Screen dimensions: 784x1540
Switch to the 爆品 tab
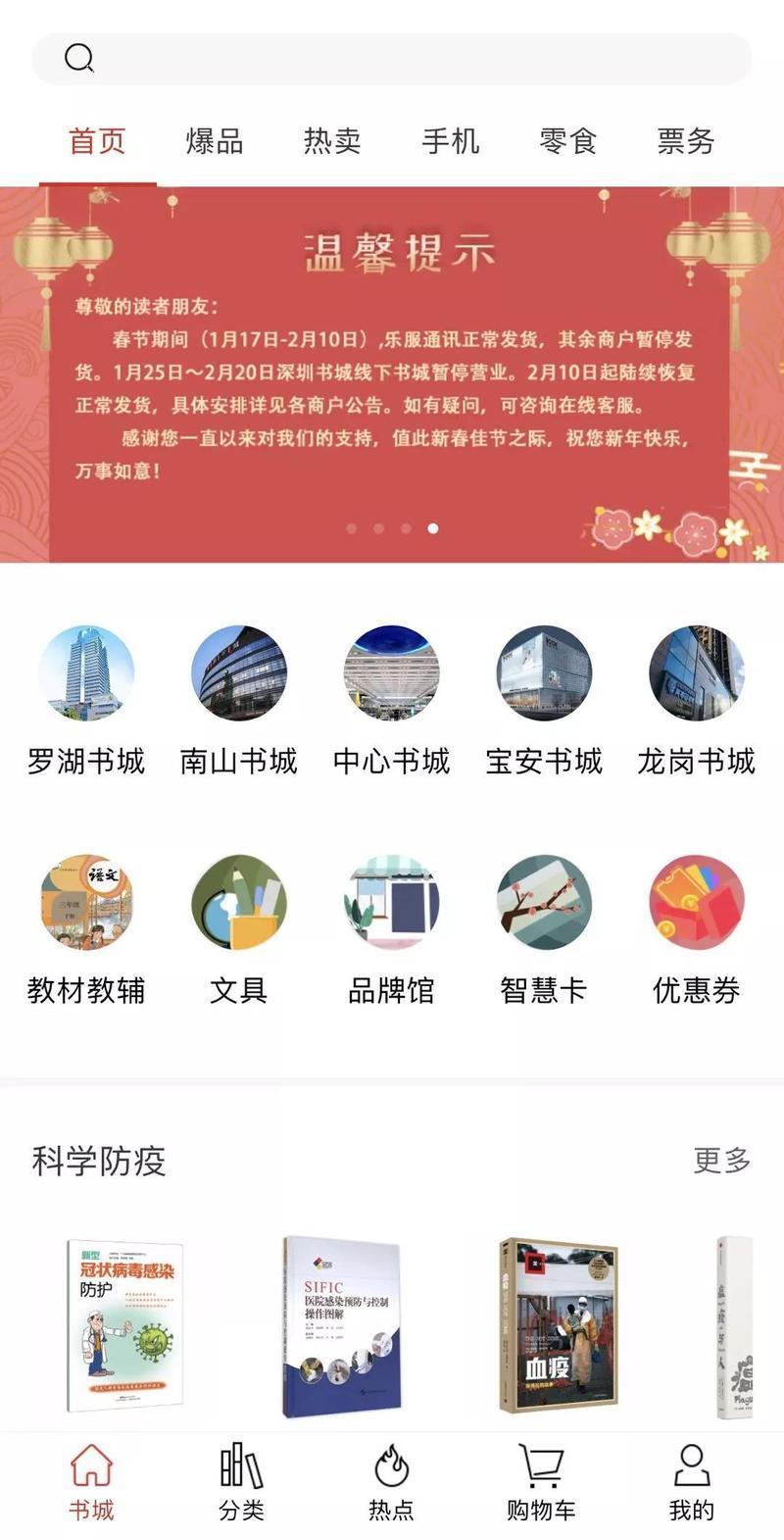pyautogui.click(x=215, y=141)
